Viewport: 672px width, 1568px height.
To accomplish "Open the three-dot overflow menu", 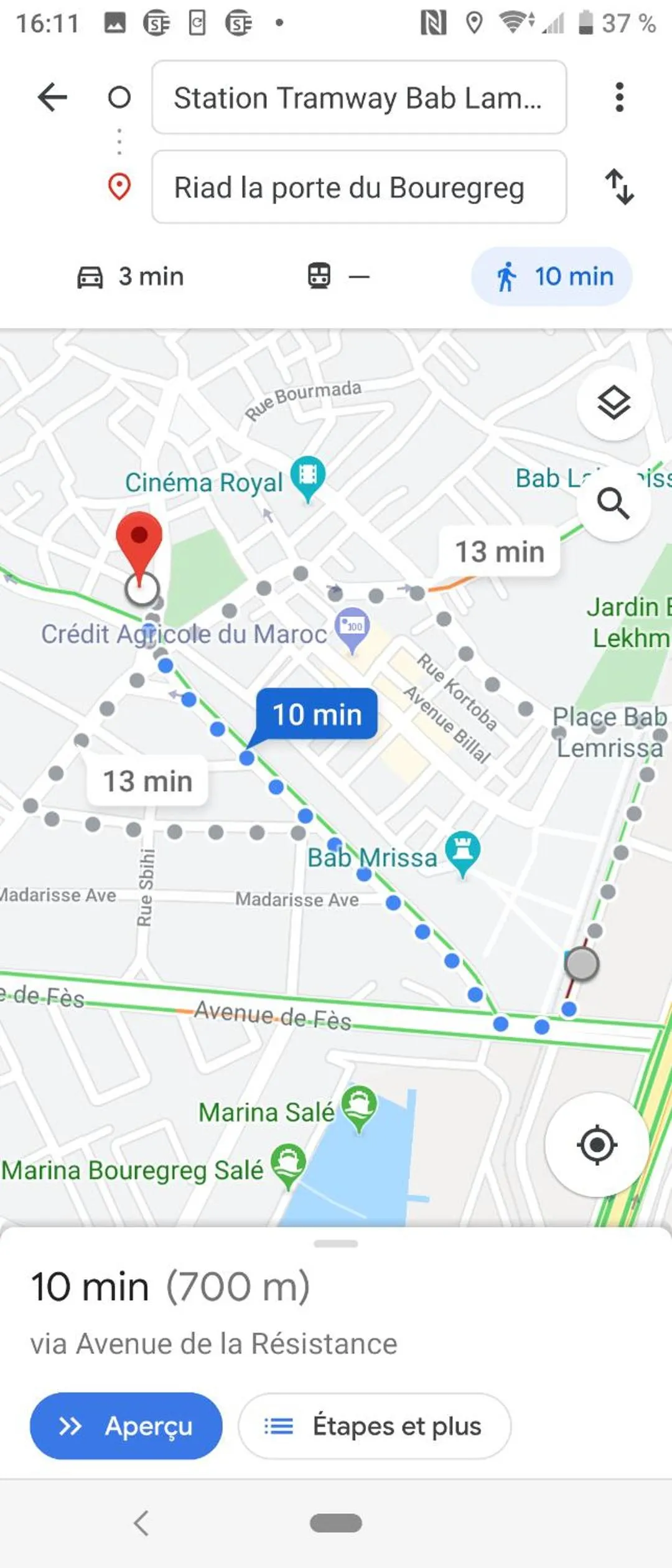I will (618, 98).
